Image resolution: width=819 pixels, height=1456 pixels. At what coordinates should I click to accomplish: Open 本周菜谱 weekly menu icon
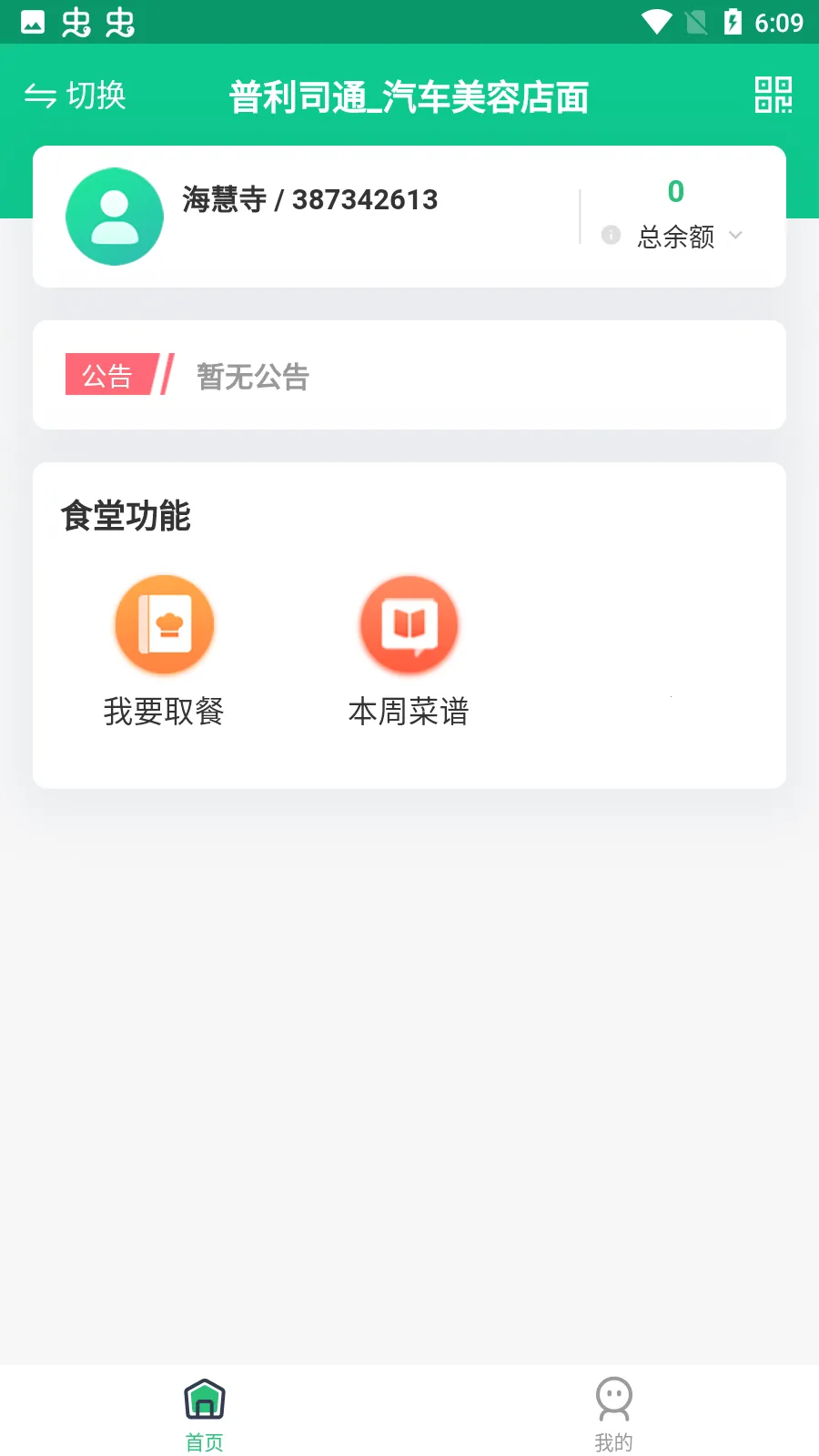coord(409,625)
